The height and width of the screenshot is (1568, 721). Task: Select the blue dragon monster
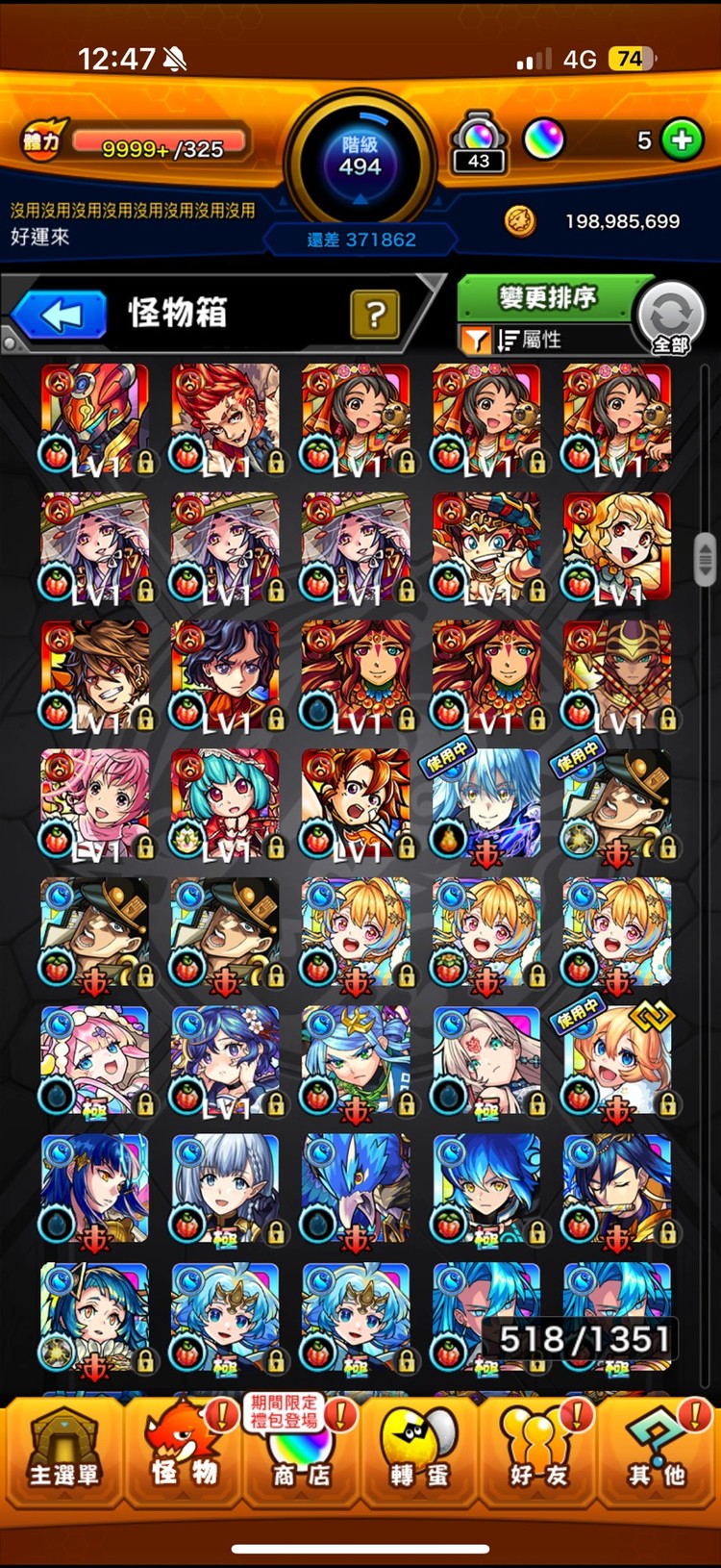pos(355,1189)
